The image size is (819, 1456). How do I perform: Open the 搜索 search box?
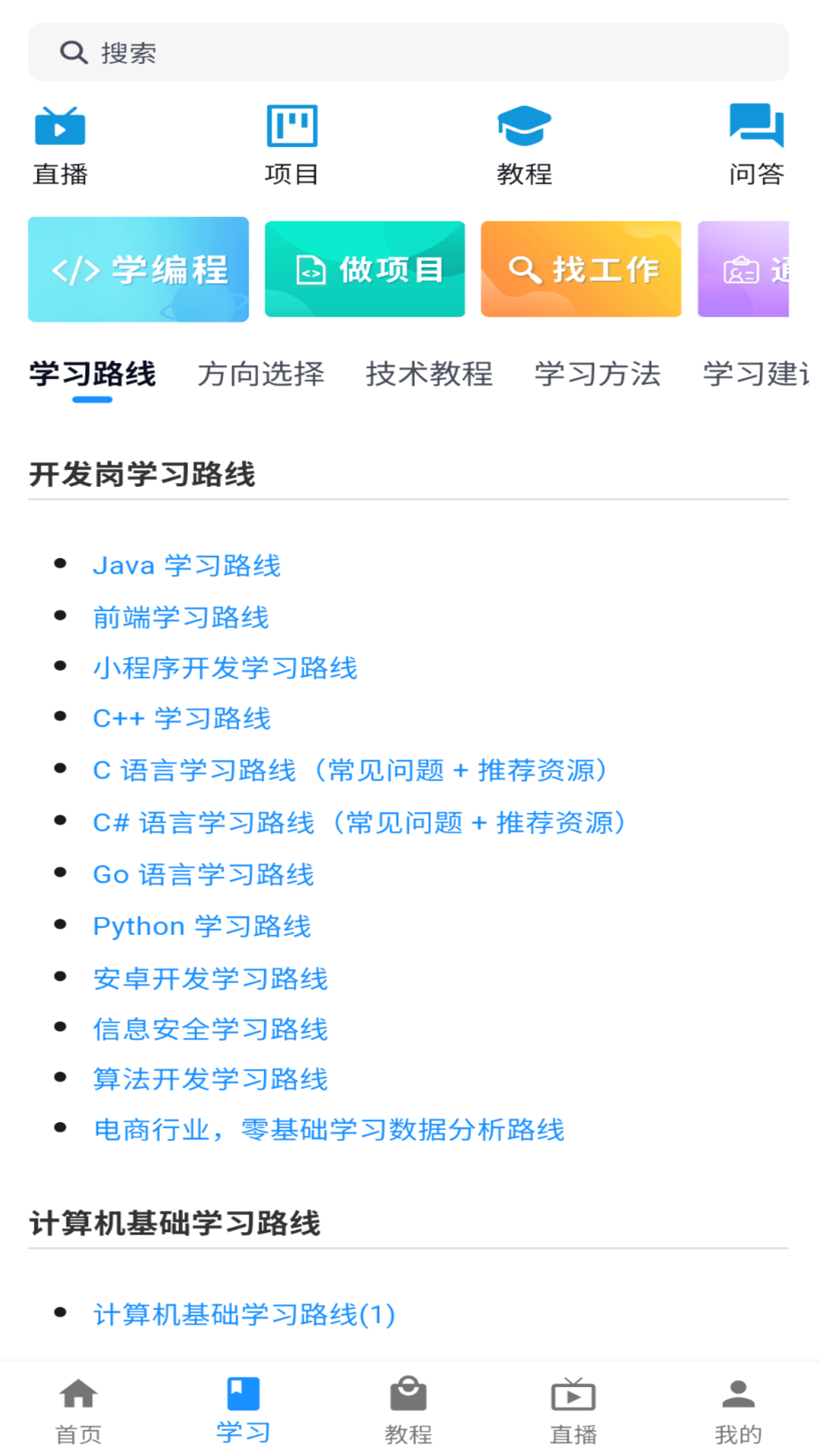click(x=408, y=52)
